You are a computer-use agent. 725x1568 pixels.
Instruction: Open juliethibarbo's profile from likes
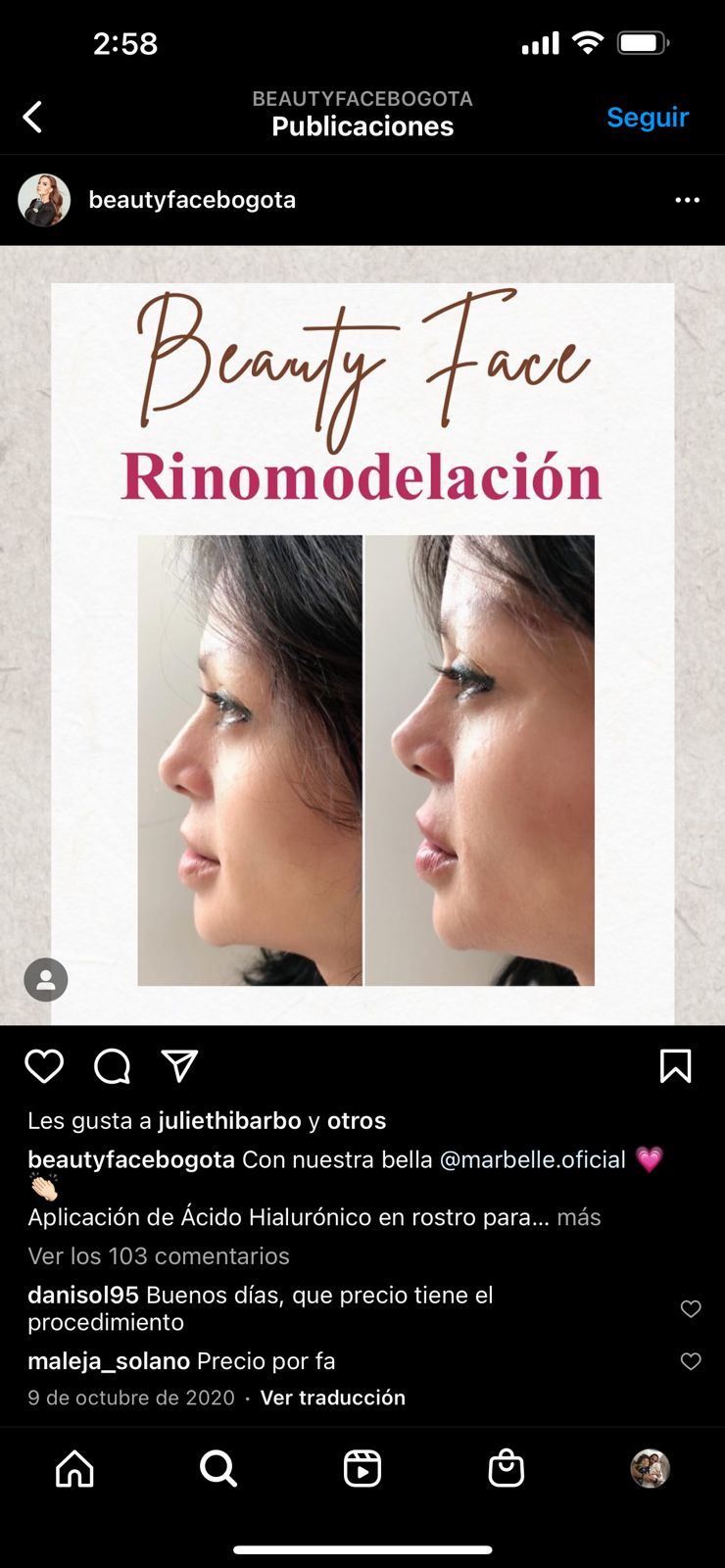click(229, 1120)
